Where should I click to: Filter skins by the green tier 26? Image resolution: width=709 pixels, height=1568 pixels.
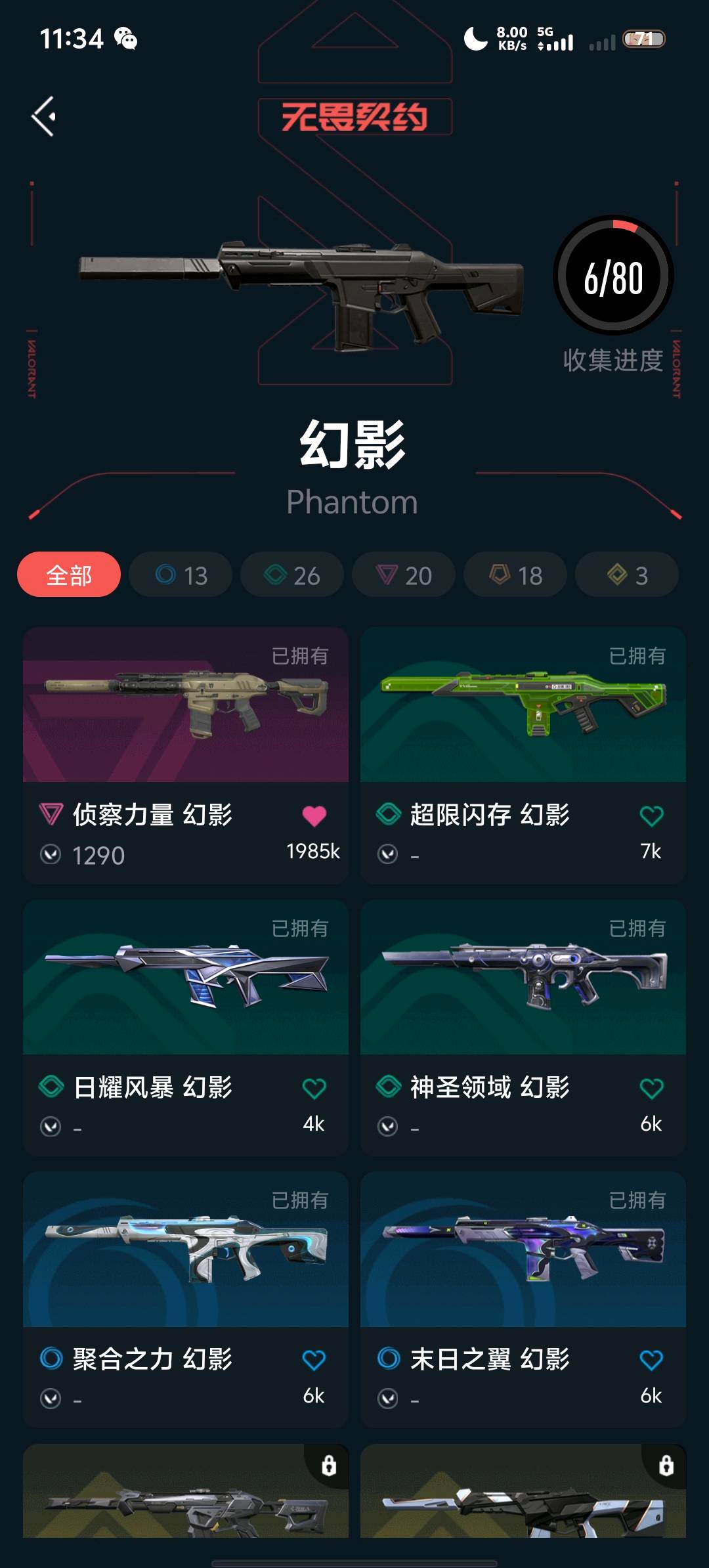coord(292,575)
